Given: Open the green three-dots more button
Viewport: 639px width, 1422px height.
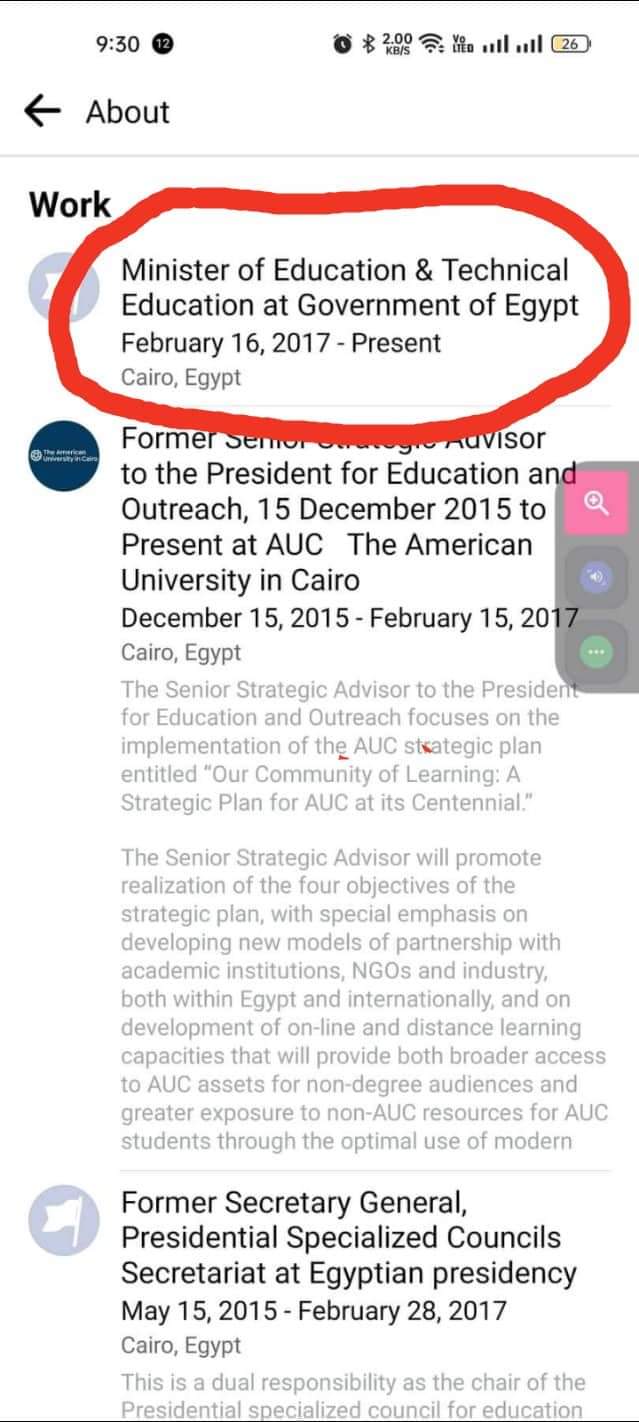Looking at the screenshot, I should [x=597, y=651].
